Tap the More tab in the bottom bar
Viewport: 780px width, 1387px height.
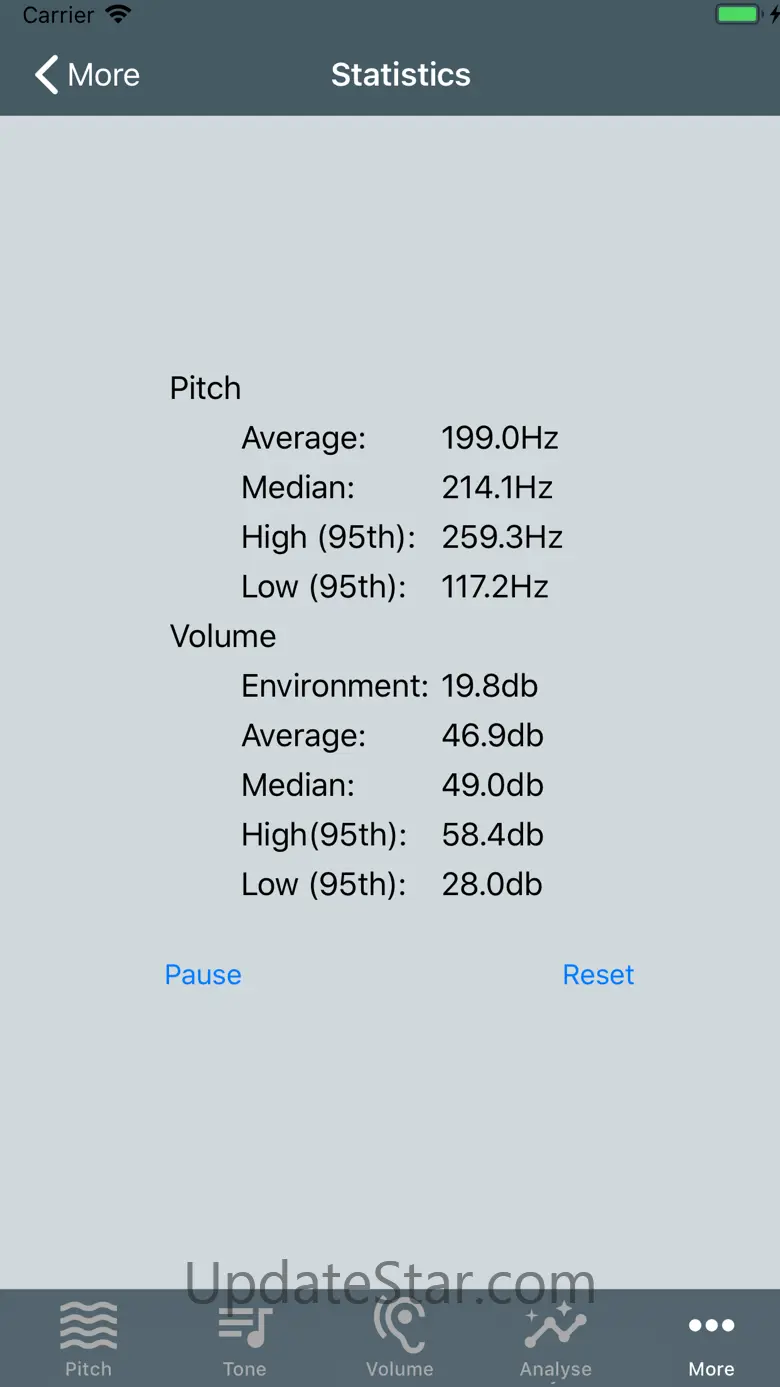click(711, 1340)
